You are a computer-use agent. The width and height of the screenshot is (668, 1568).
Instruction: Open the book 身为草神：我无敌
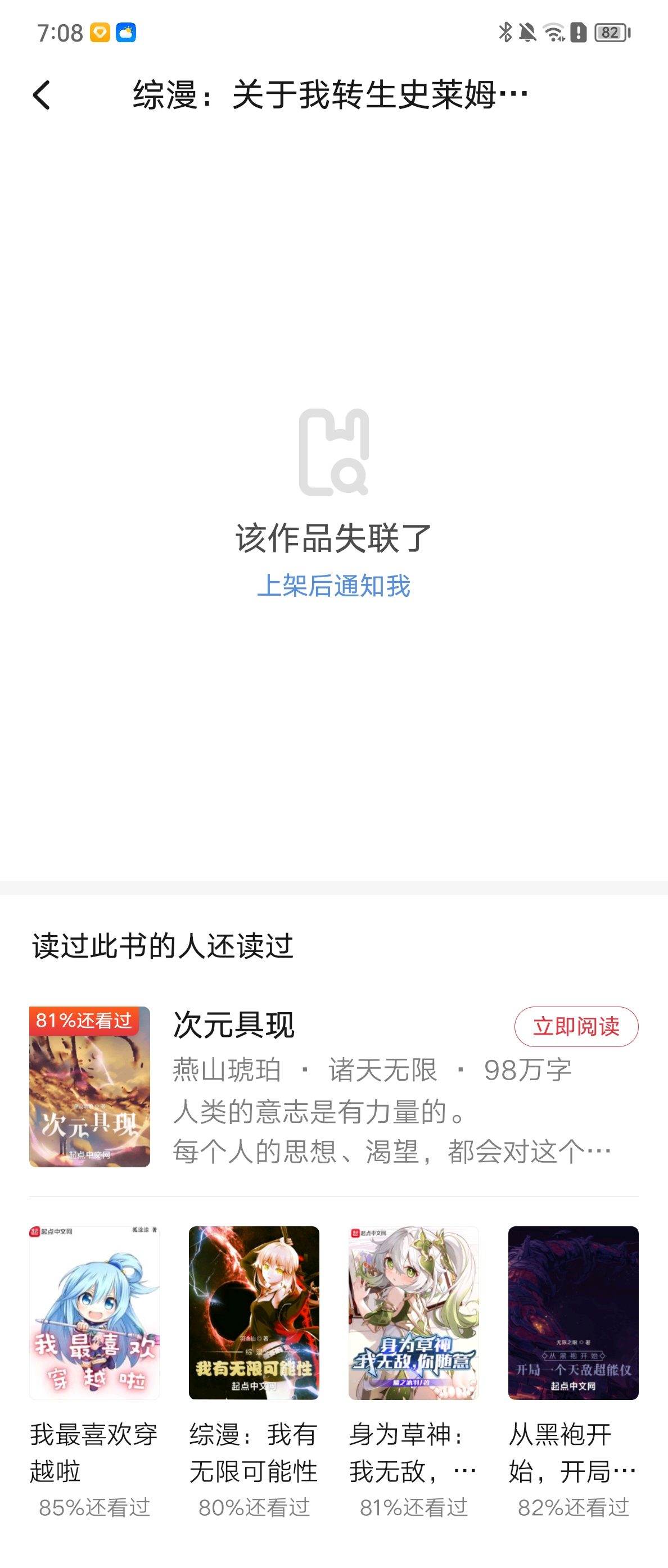click(x=413, y=1312)
